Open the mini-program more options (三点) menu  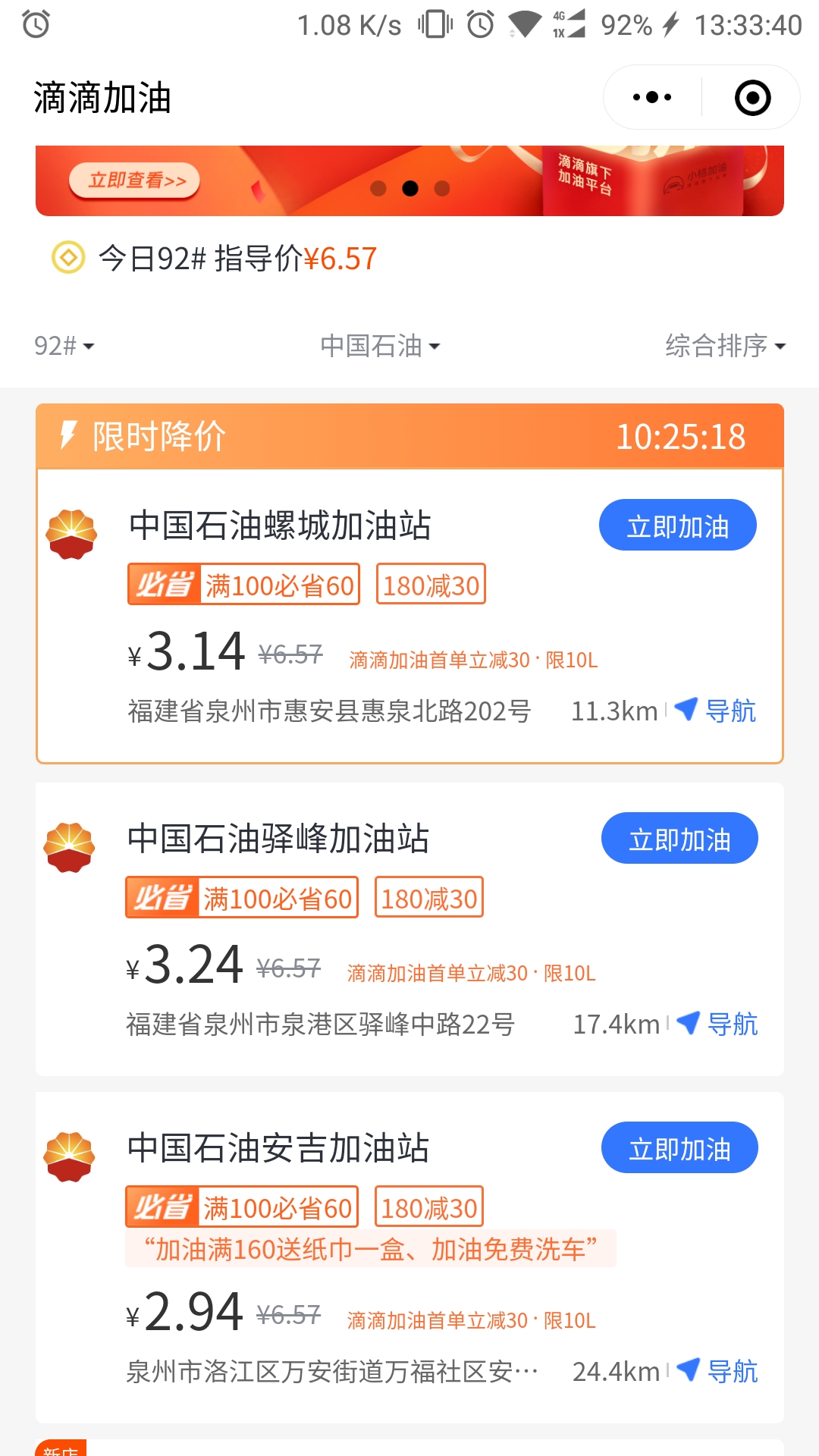click(x=651, y=97)
